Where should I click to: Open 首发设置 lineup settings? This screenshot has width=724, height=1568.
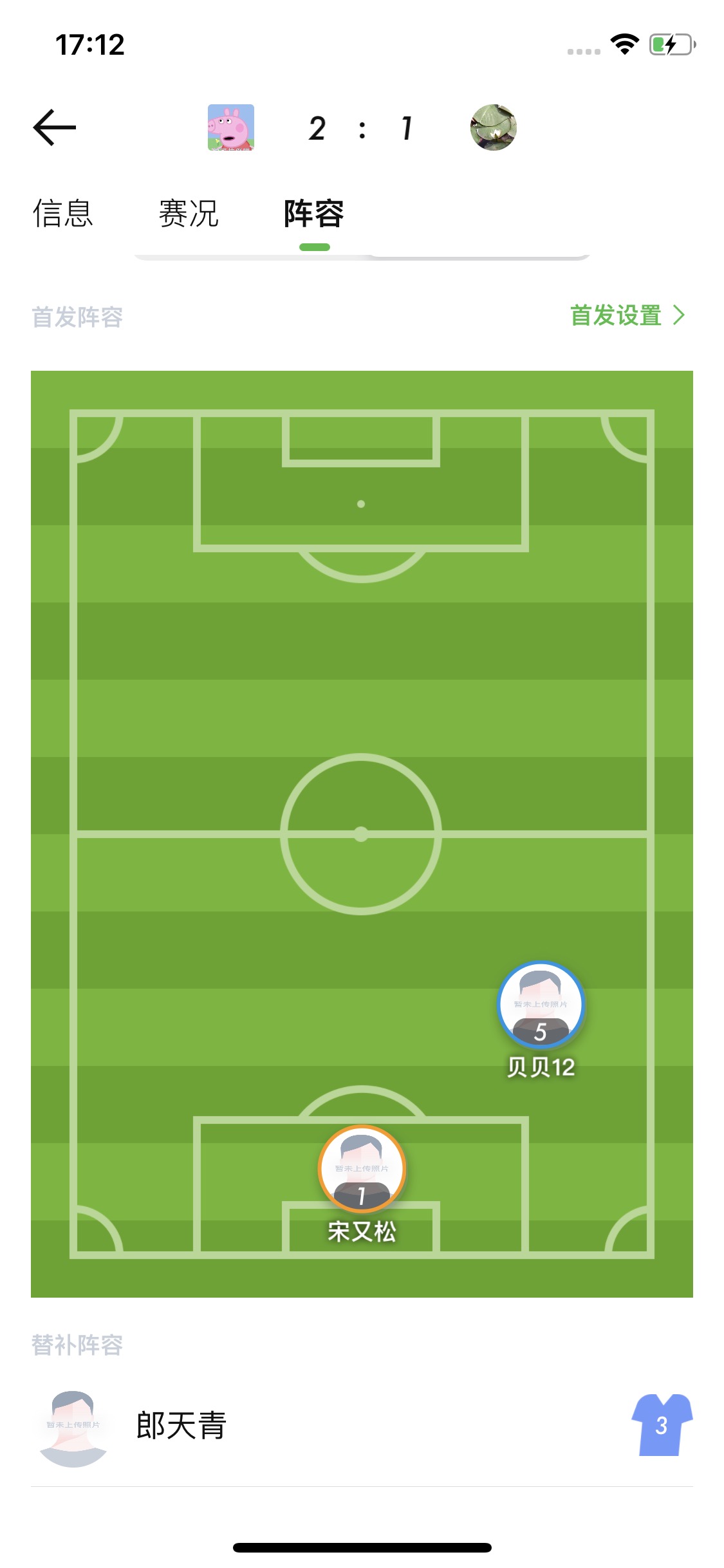[627, 315]
